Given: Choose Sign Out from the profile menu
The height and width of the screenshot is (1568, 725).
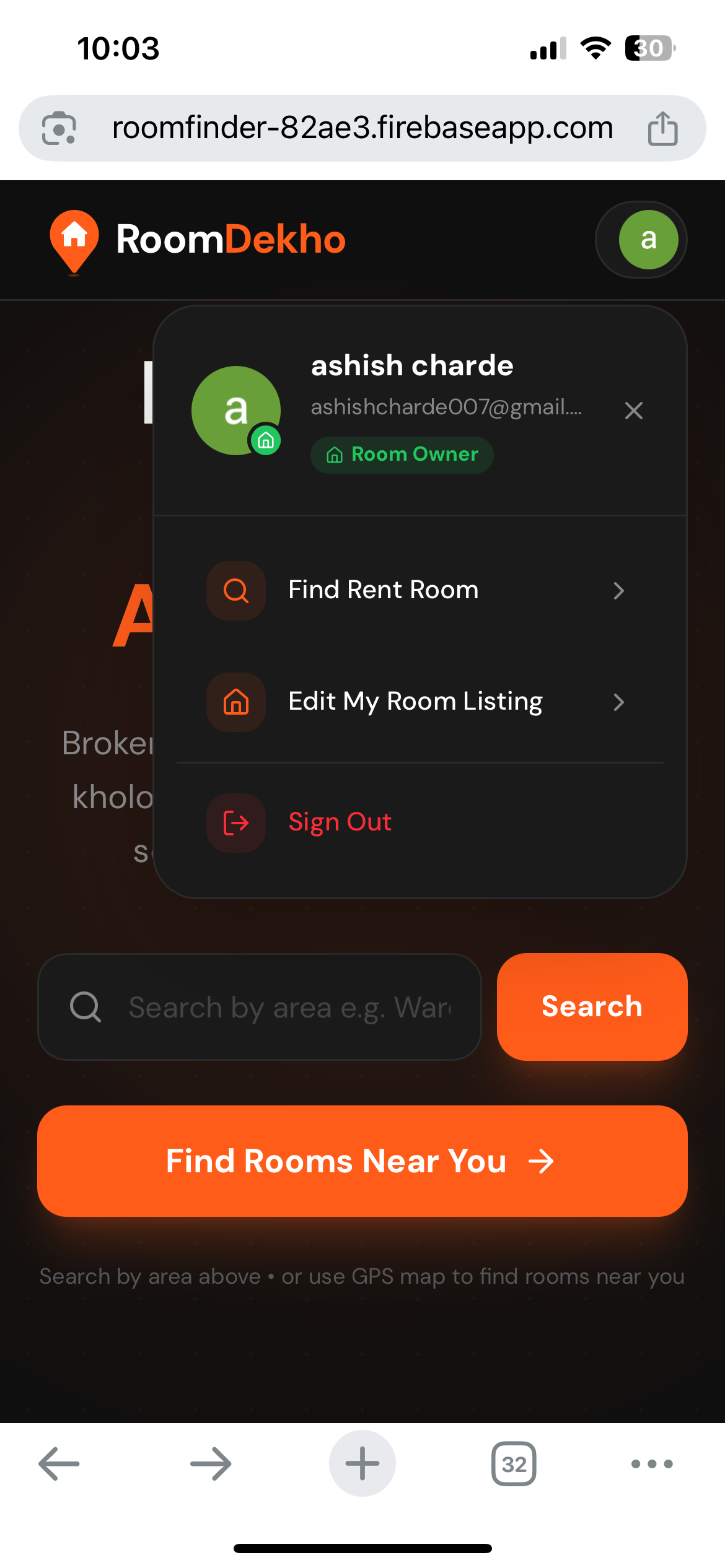Looking at the screenshot, I should pyautogui.click(x=340, y=822).
